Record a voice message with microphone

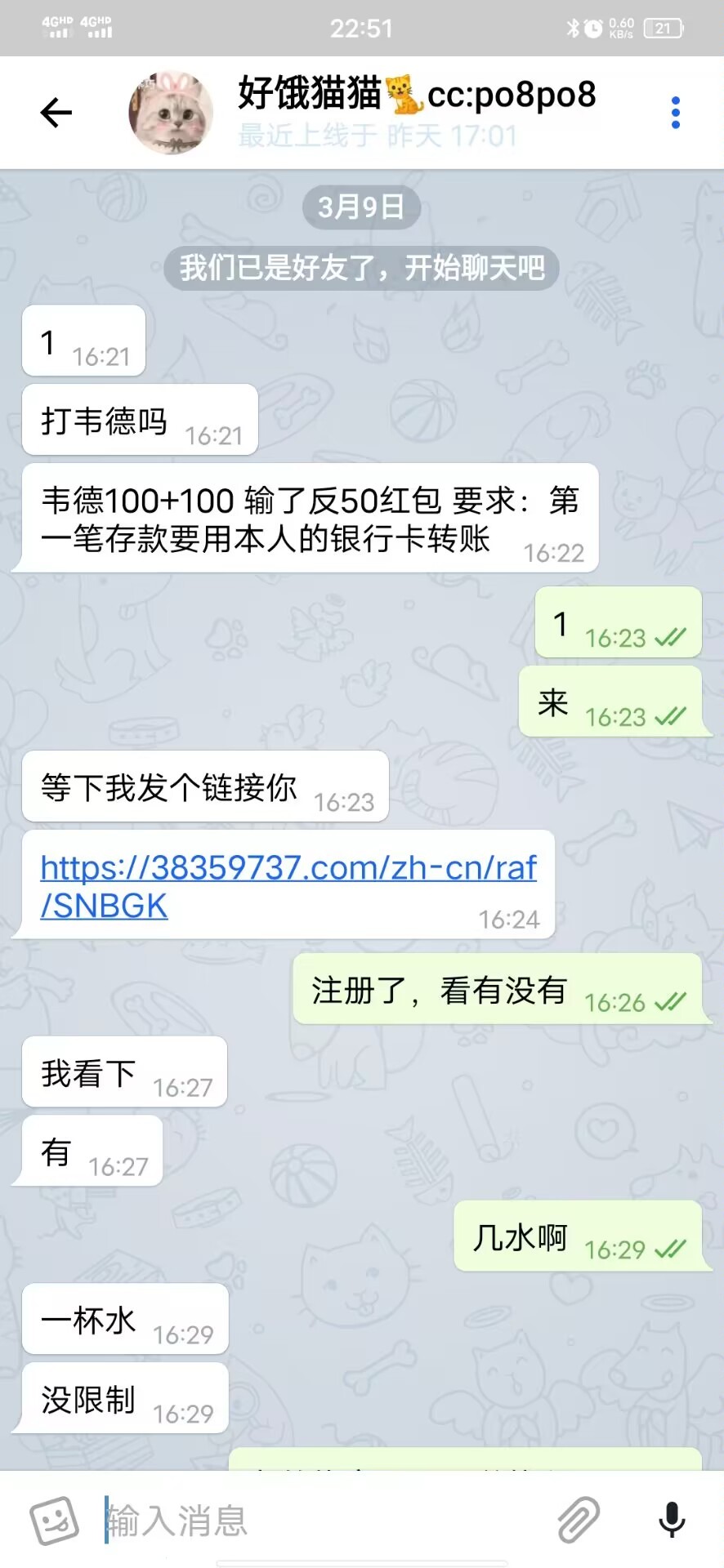pyautogui.click(x=672, y=1521)
